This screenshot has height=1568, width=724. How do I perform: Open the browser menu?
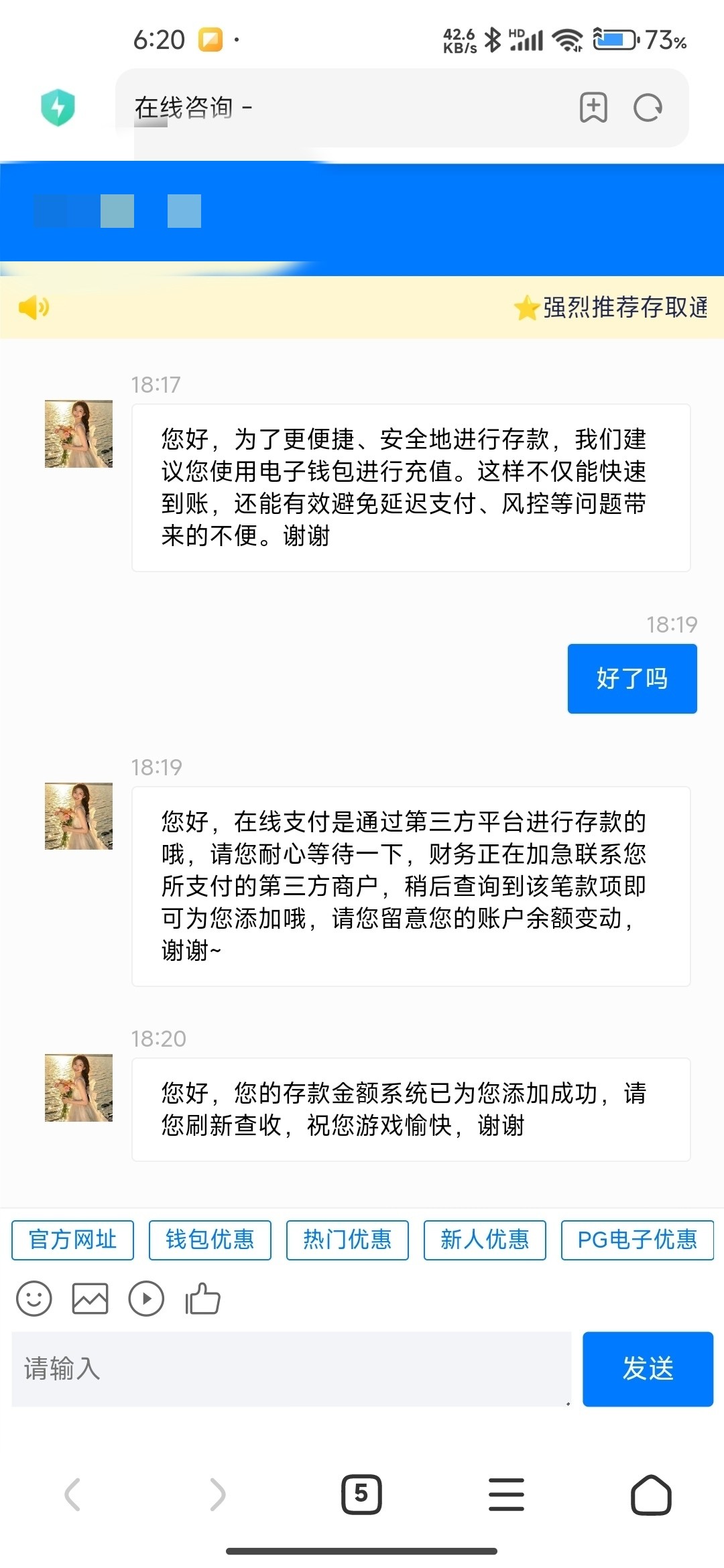[x=506, y=1494]
